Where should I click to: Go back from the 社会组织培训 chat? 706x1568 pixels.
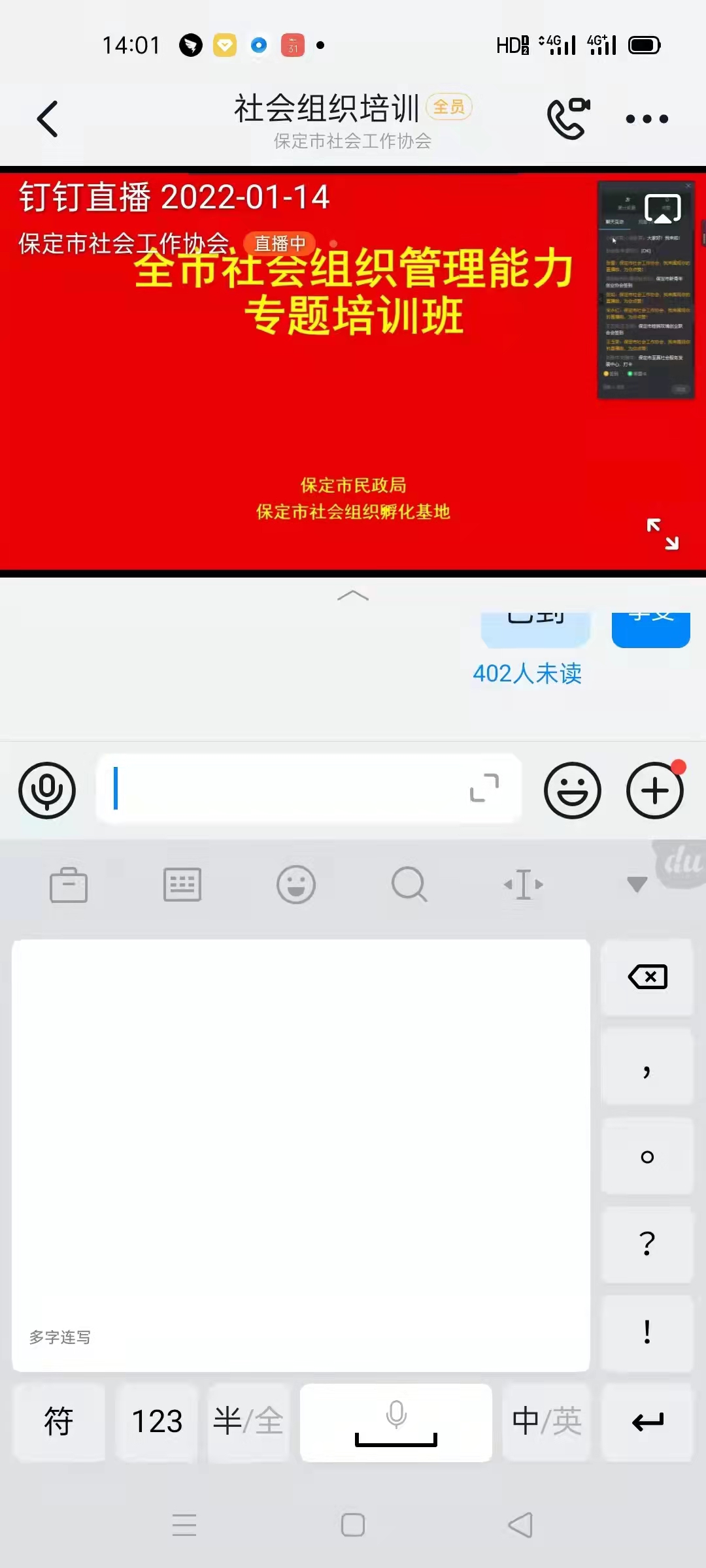48,119
